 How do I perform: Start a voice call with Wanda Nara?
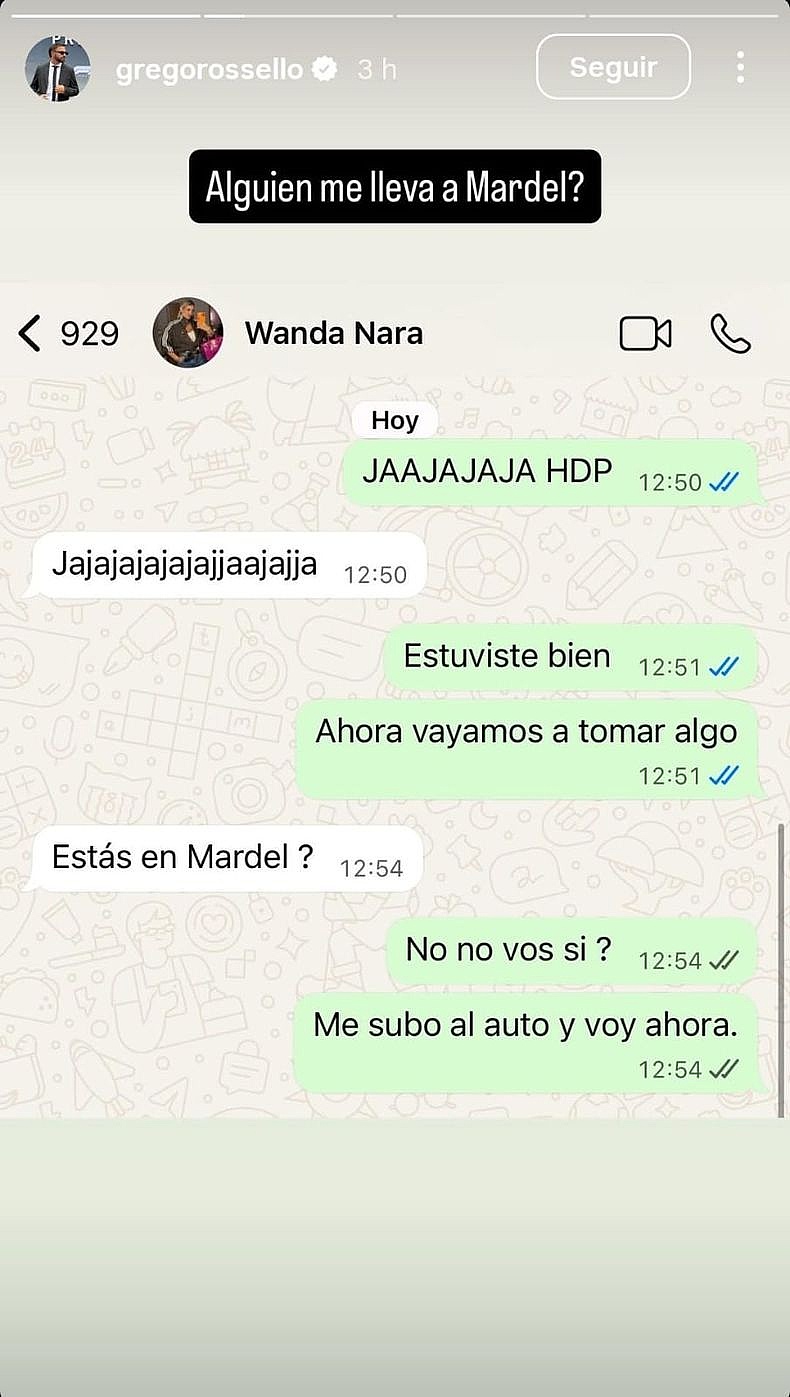730,334
